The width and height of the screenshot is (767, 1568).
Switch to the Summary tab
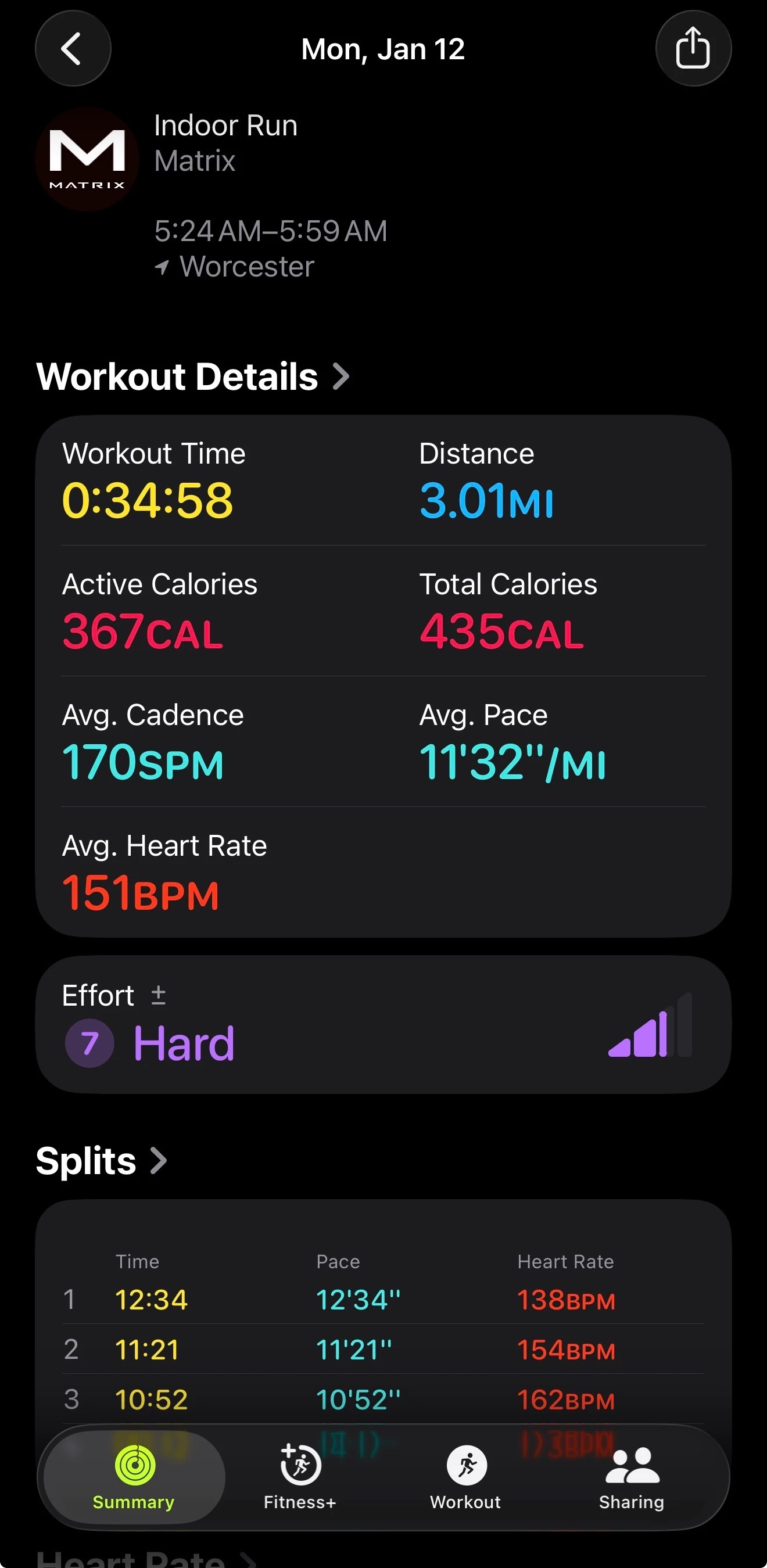click(134, 1478)
